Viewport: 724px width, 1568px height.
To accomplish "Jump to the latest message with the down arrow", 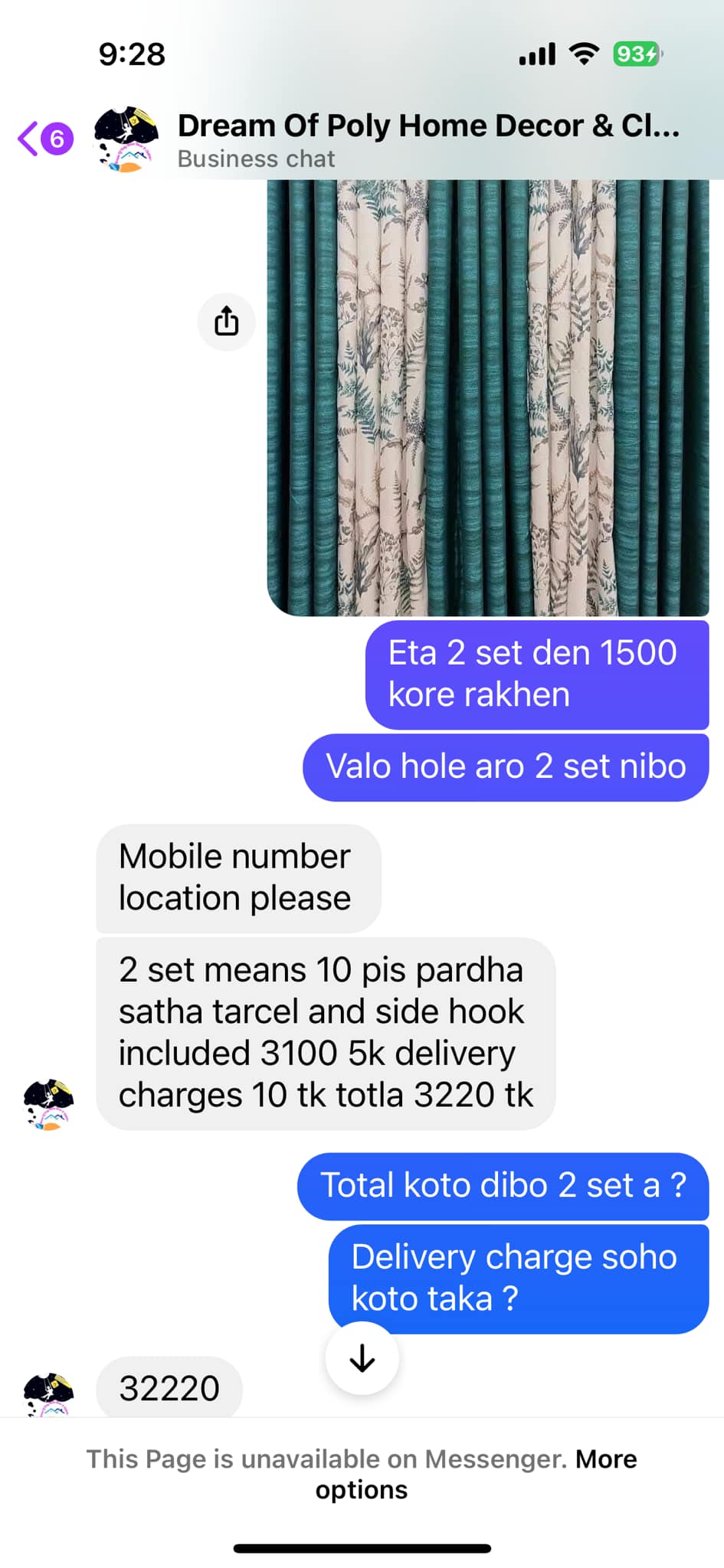I will click(362, 1358).
